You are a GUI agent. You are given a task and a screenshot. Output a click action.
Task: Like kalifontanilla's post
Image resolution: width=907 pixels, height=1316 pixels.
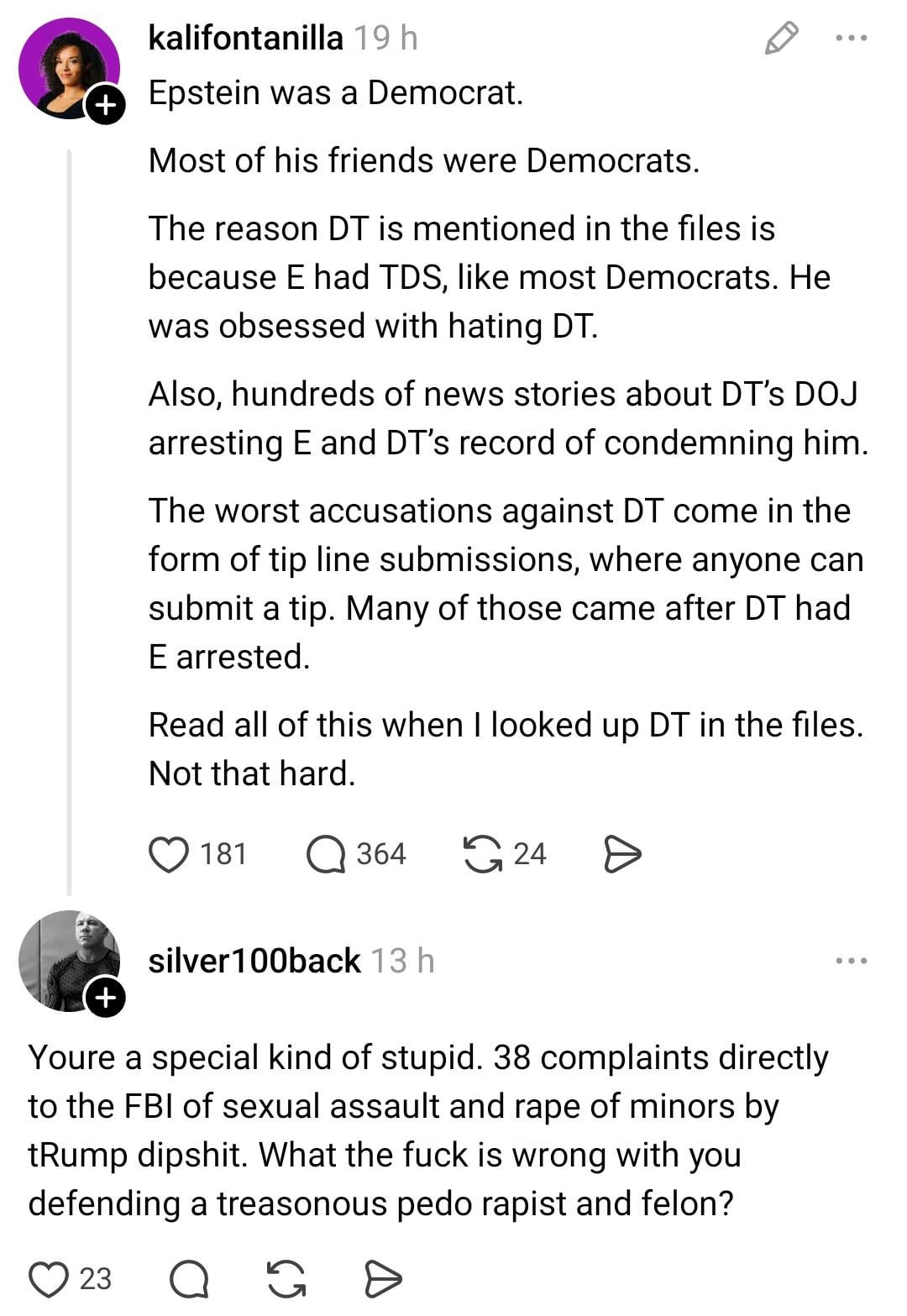pos(169,855)
